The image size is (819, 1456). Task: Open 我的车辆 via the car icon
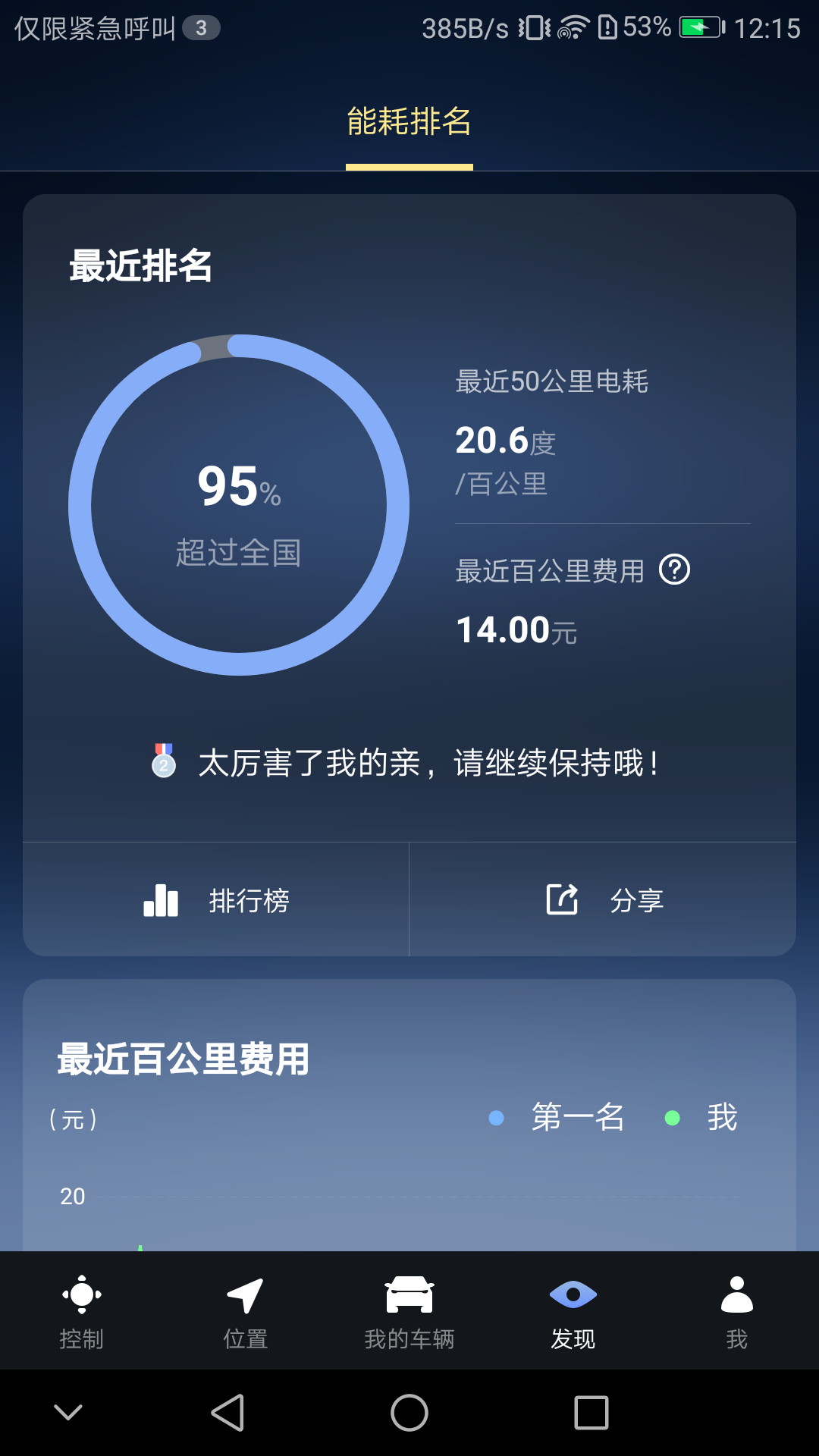point(409,1297)
